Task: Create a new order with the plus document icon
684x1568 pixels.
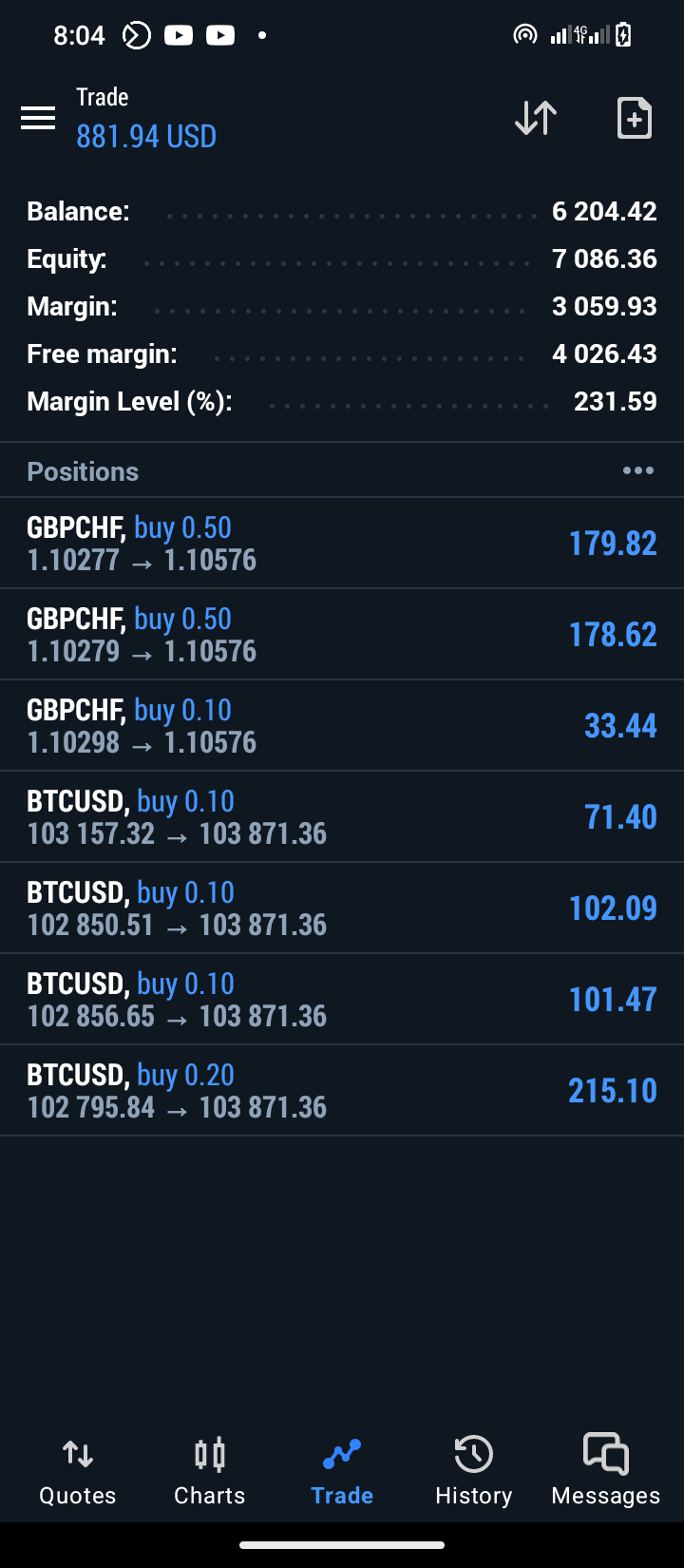Action: [x=634, y=118]
